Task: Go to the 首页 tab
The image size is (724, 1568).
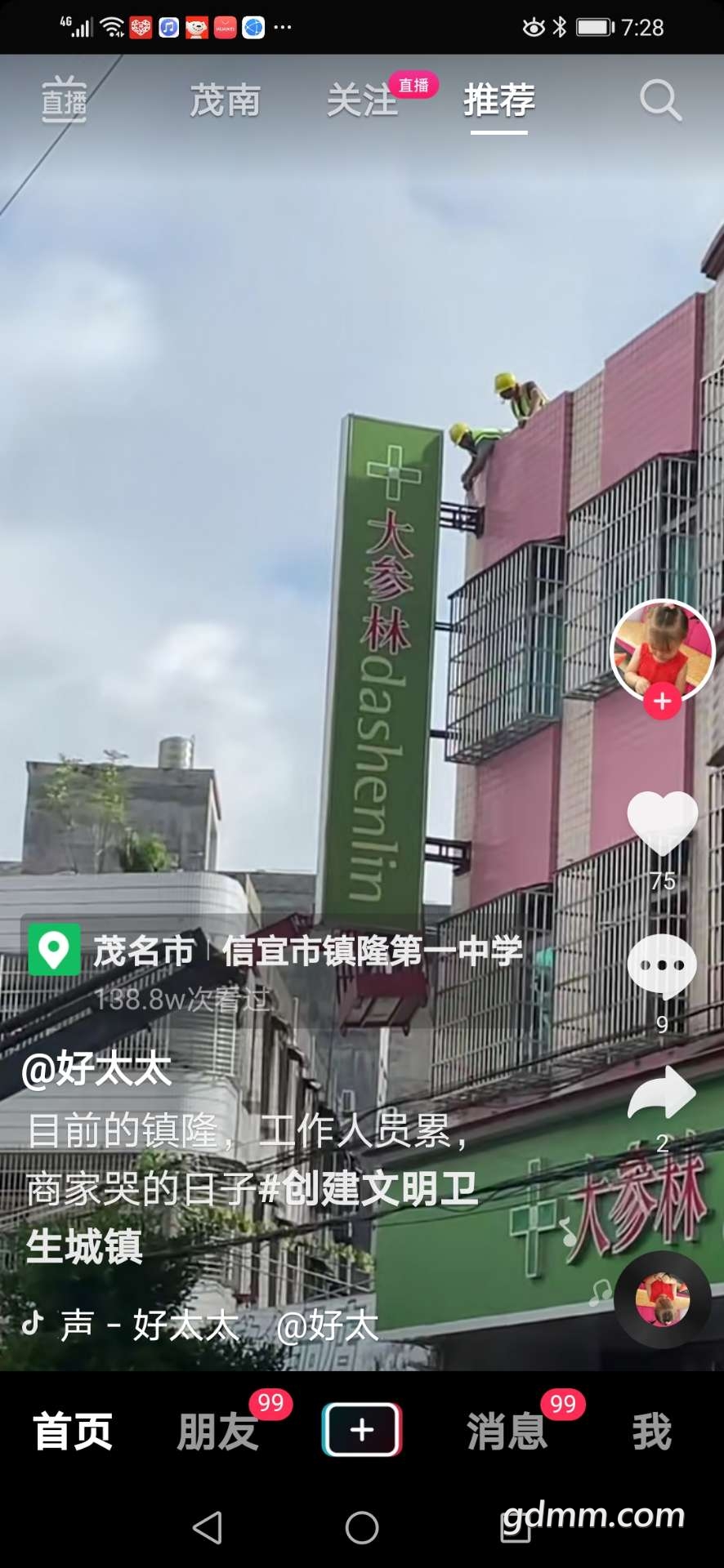Action: [x=73, y=1432]
